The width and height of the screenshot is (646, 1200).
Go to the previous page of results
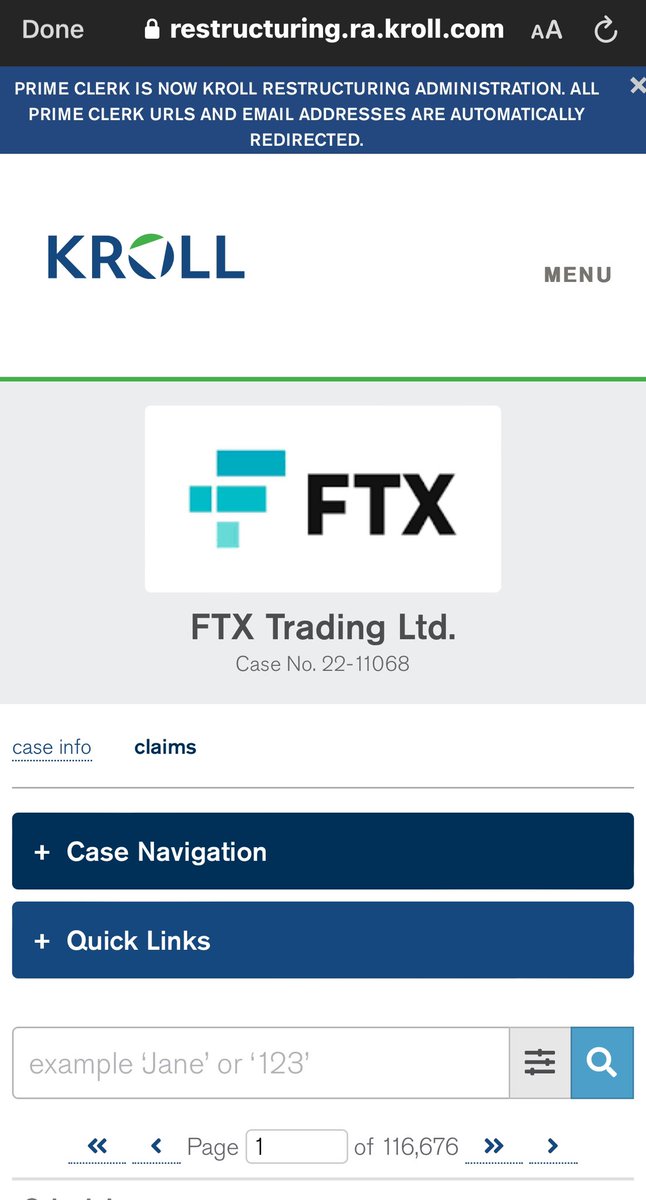156,1146
